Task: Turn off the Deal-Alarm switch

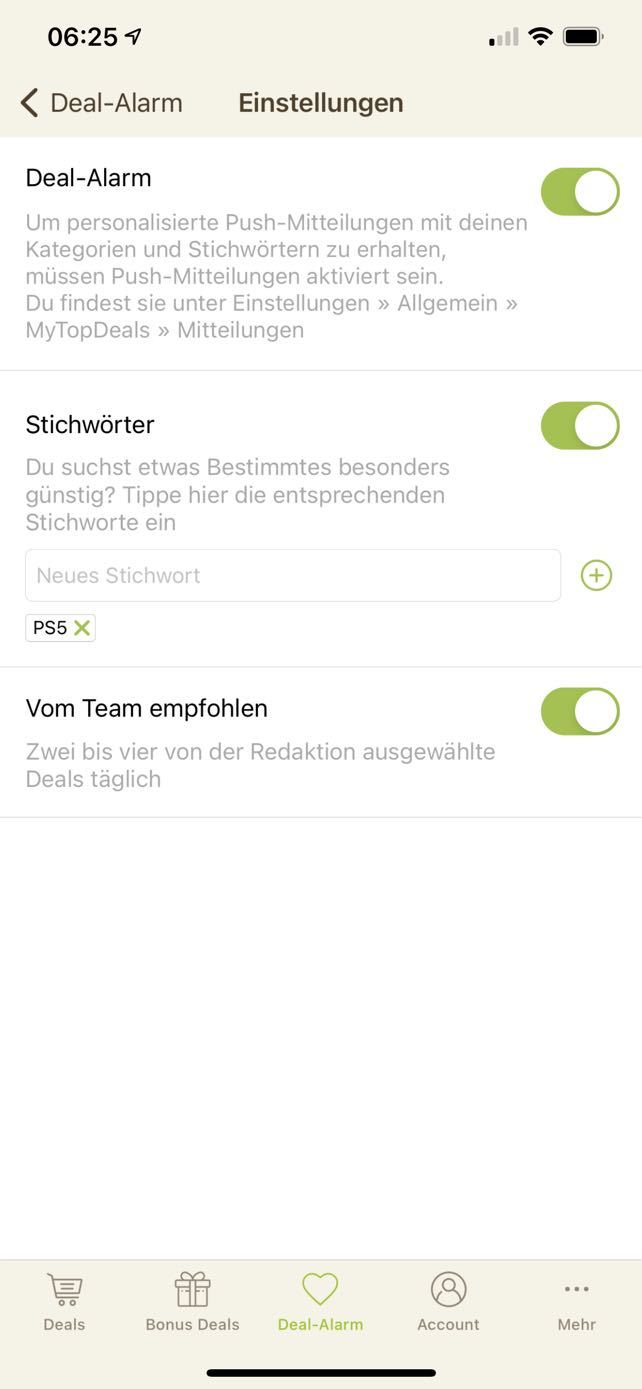Action: [580, 192]
